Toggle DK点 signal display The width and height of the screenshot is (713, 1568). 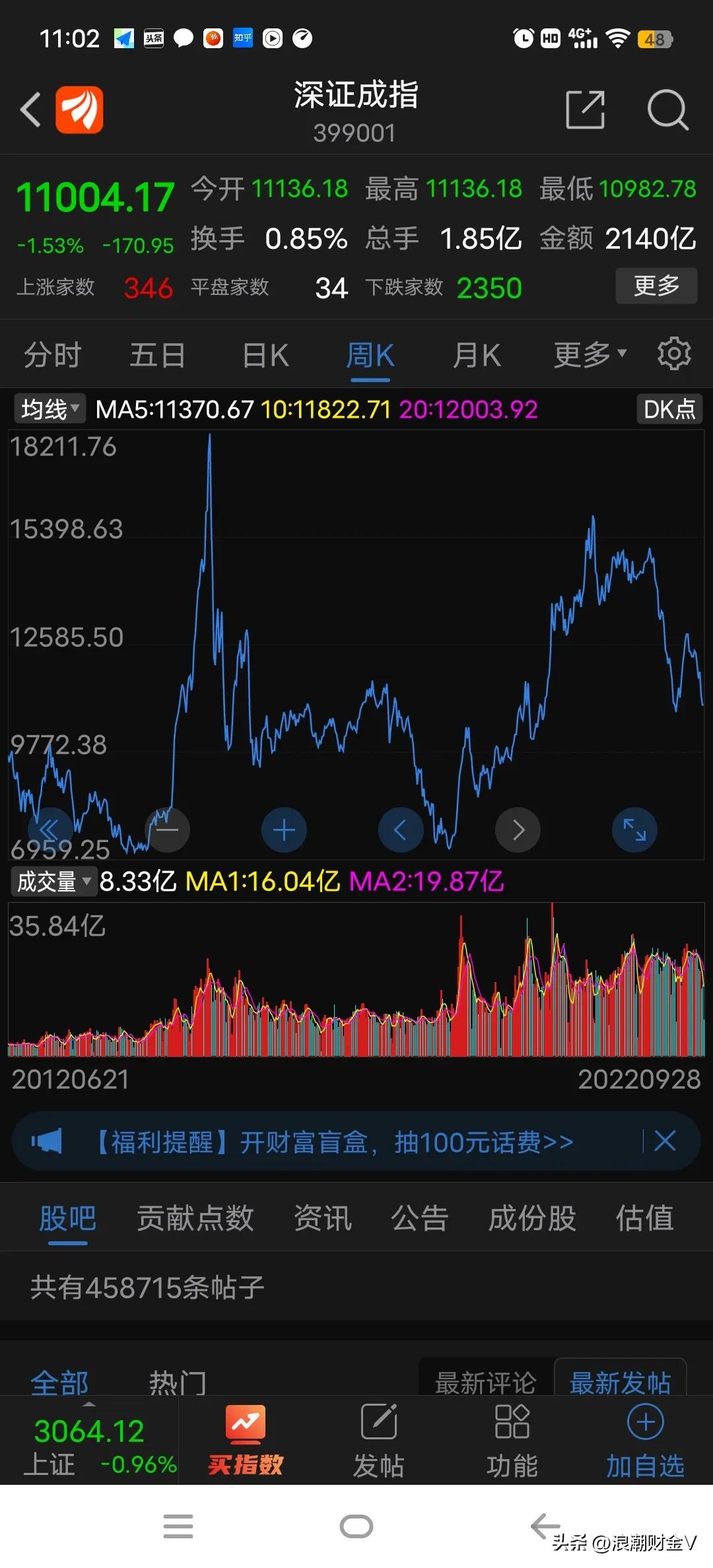669,409
